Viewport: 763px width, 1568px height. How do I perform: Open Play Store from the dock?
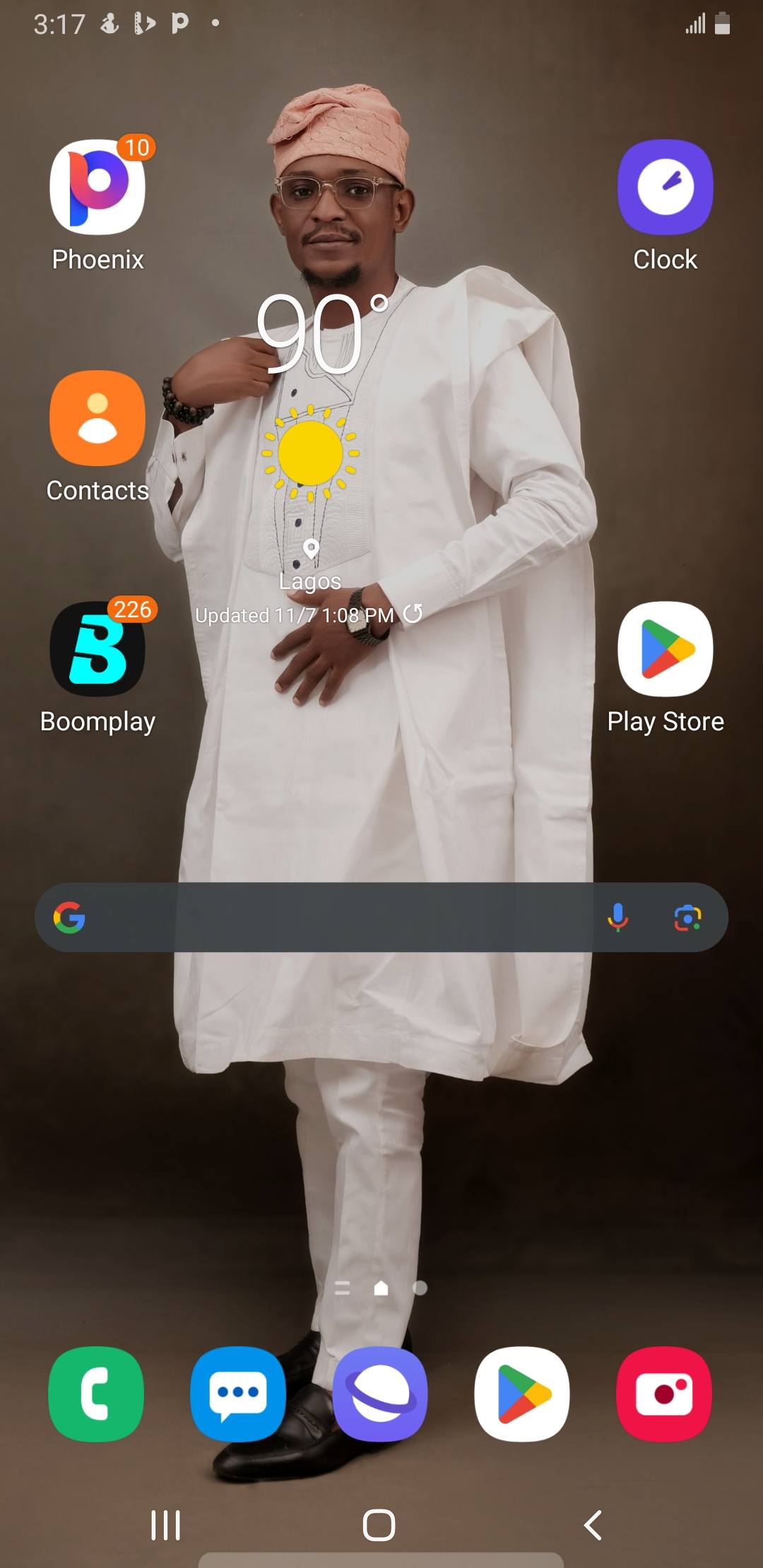522,1394
